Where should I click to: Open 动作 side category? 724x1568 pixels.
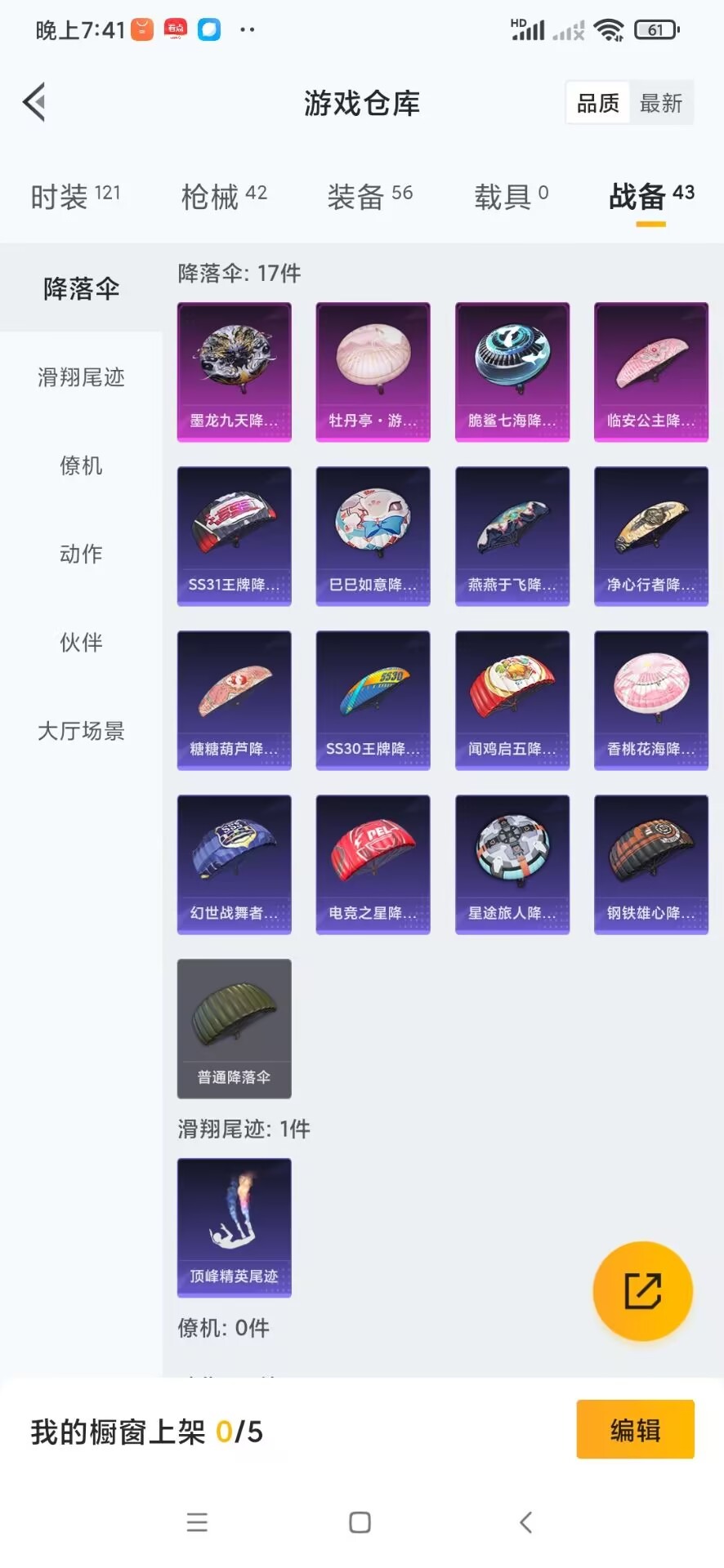(x=81, y=554)
